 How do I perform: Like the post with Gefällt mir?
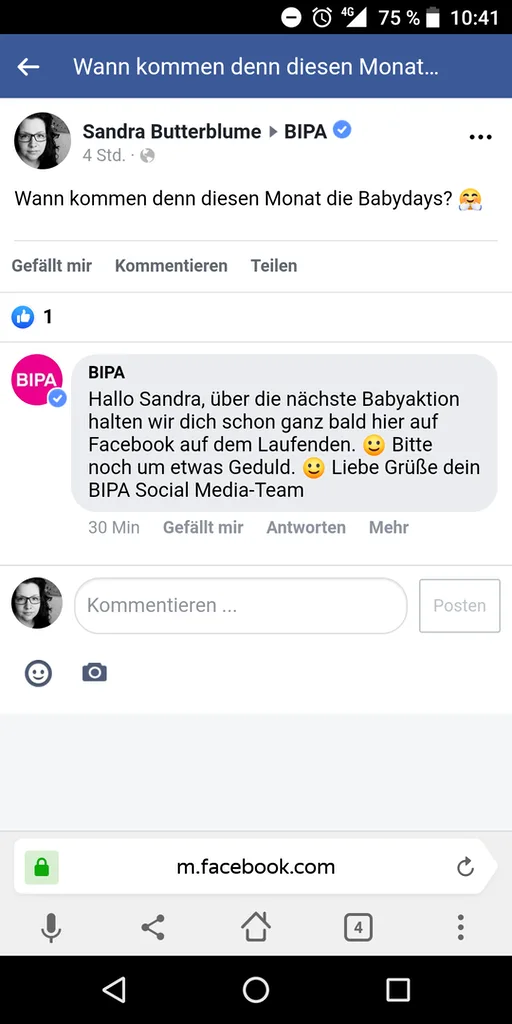coord(52,266)
